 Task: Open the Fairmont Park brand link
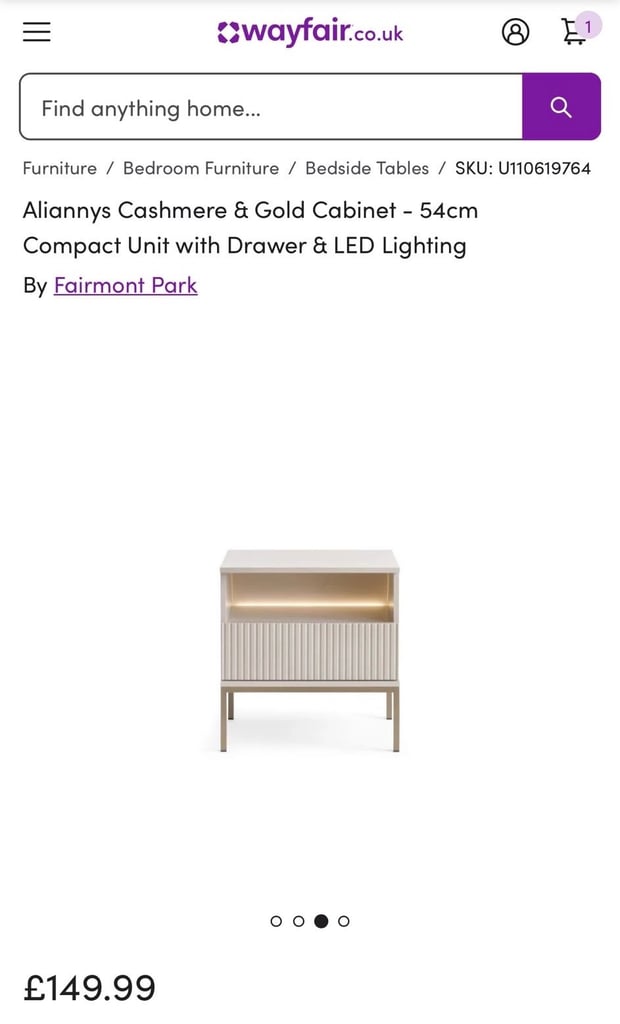click(x=125, y=285)
